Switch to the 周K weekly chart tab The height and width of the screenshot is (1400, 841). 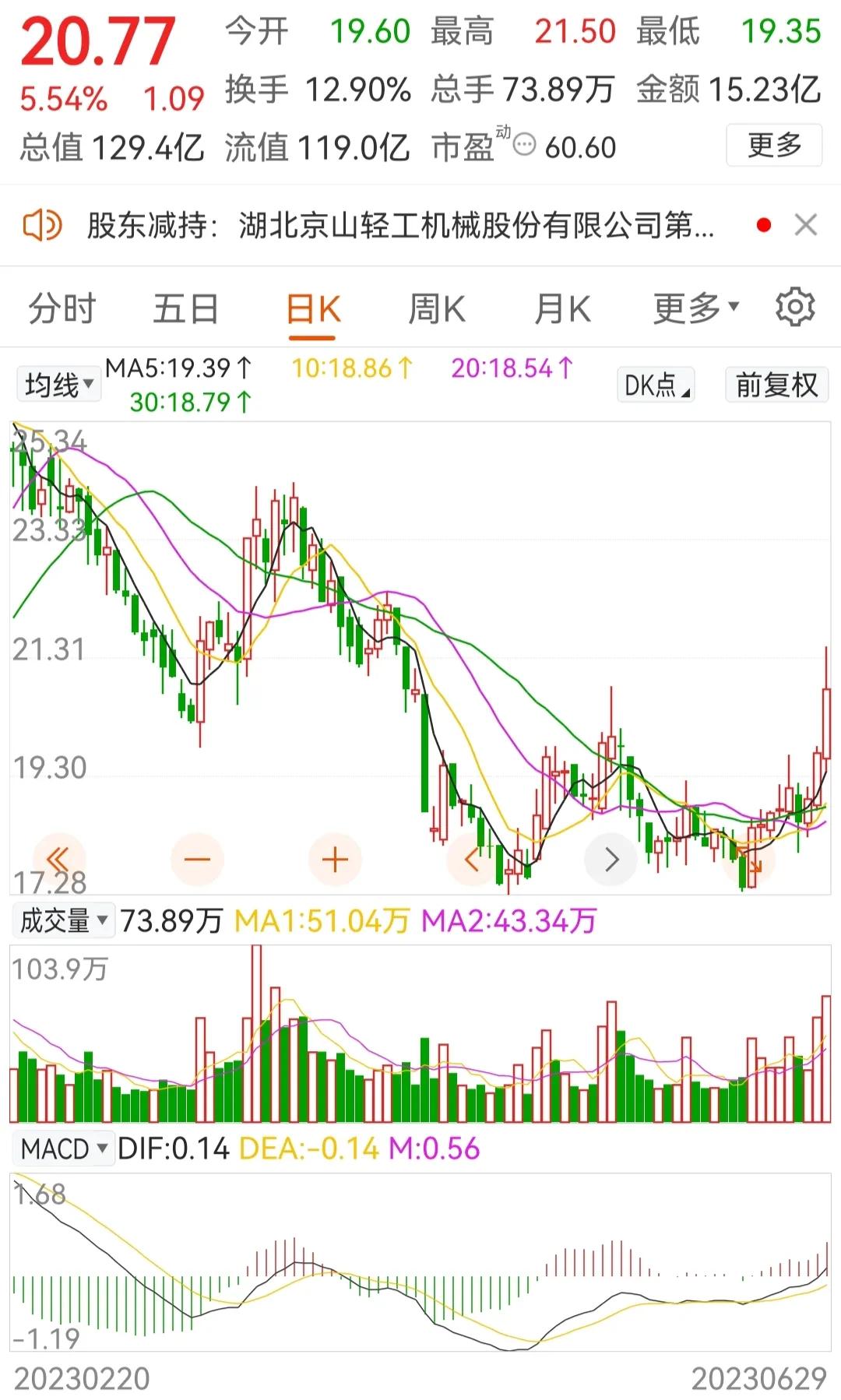coord(435,308)
